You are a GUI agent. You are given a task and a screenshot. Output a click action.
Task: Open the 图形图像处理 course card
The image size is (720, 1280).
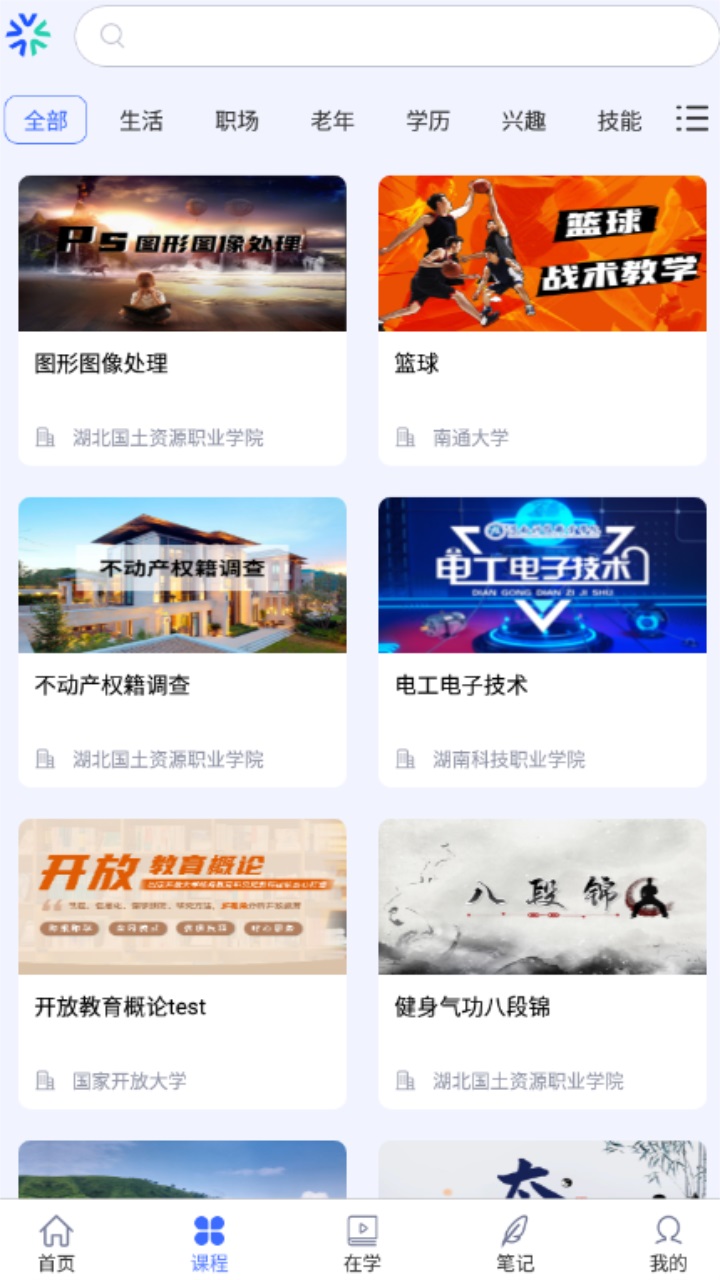pos(182,320)
